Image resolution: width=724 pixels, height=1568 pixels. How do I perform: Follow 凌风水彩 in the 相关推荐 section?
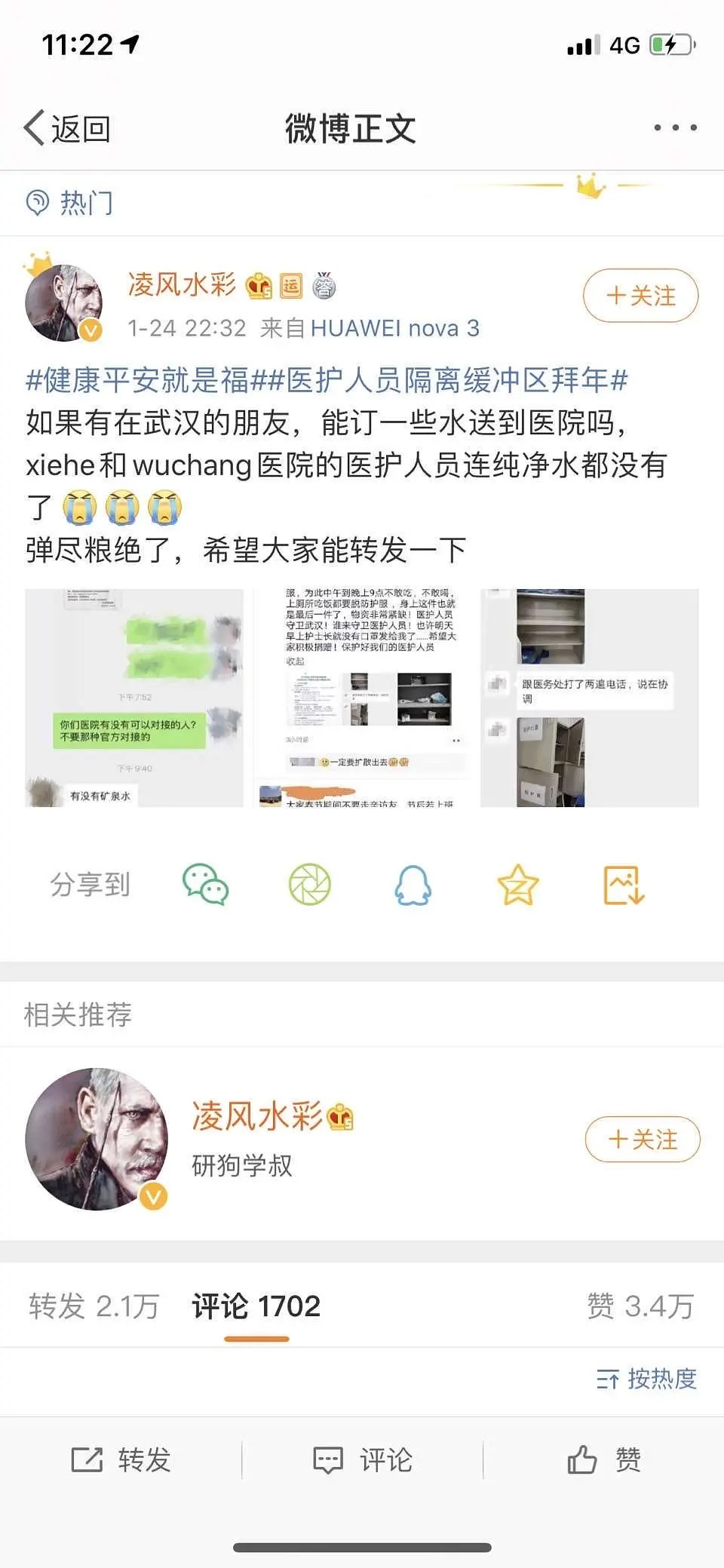[643, 1139]
